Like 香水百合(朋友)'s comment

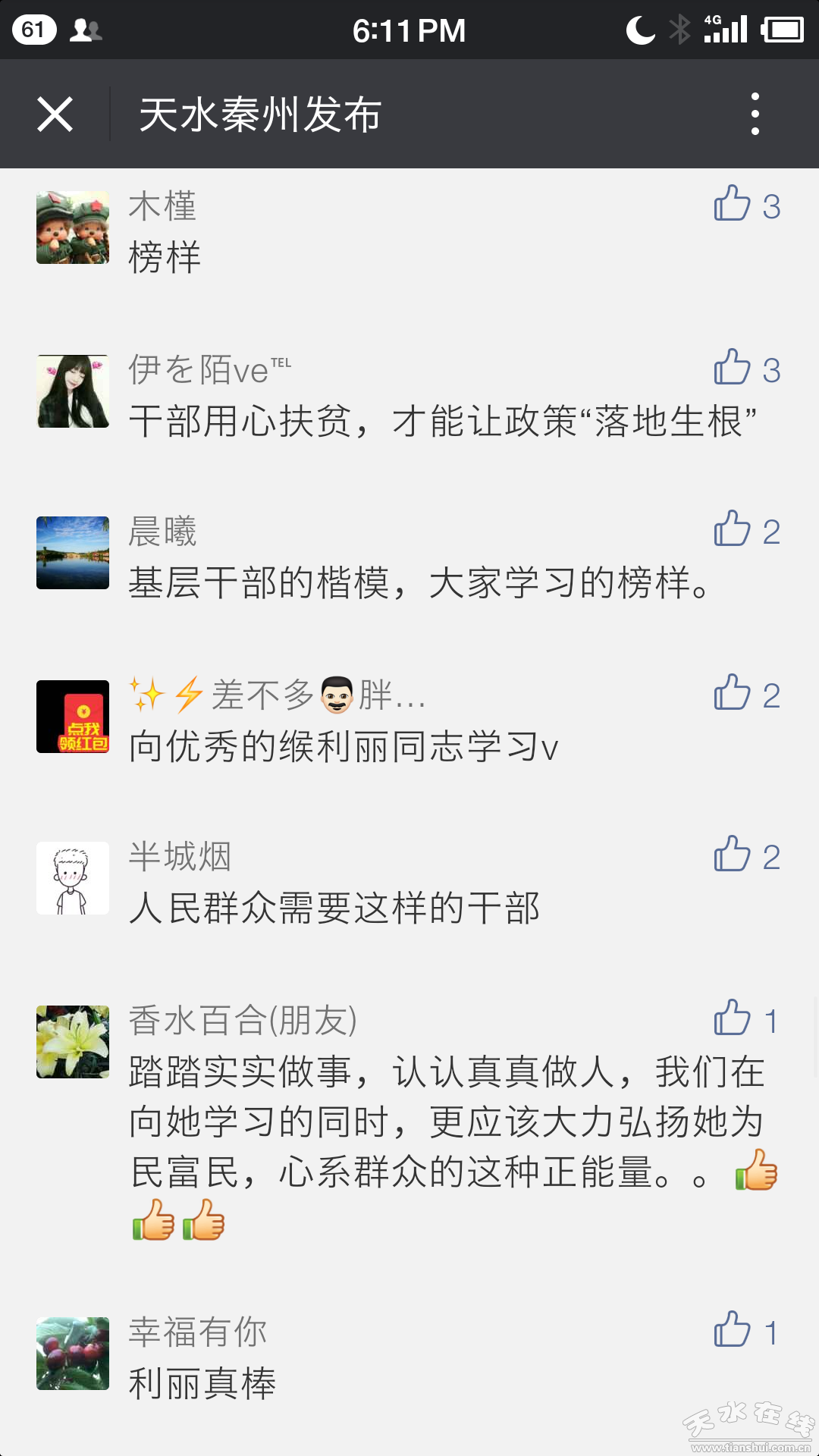coord(733,1019)
